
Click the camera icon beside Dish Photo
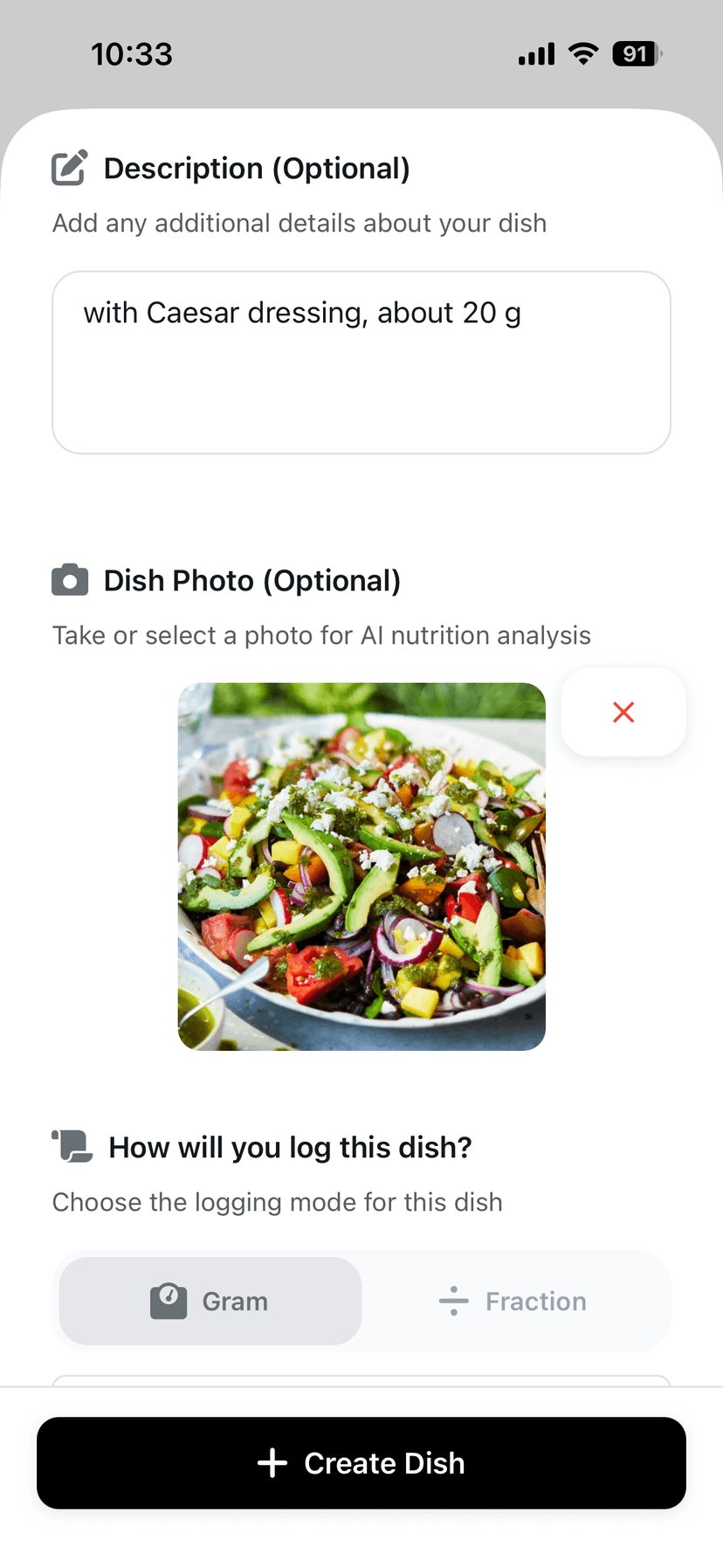[x=69, y=579]
